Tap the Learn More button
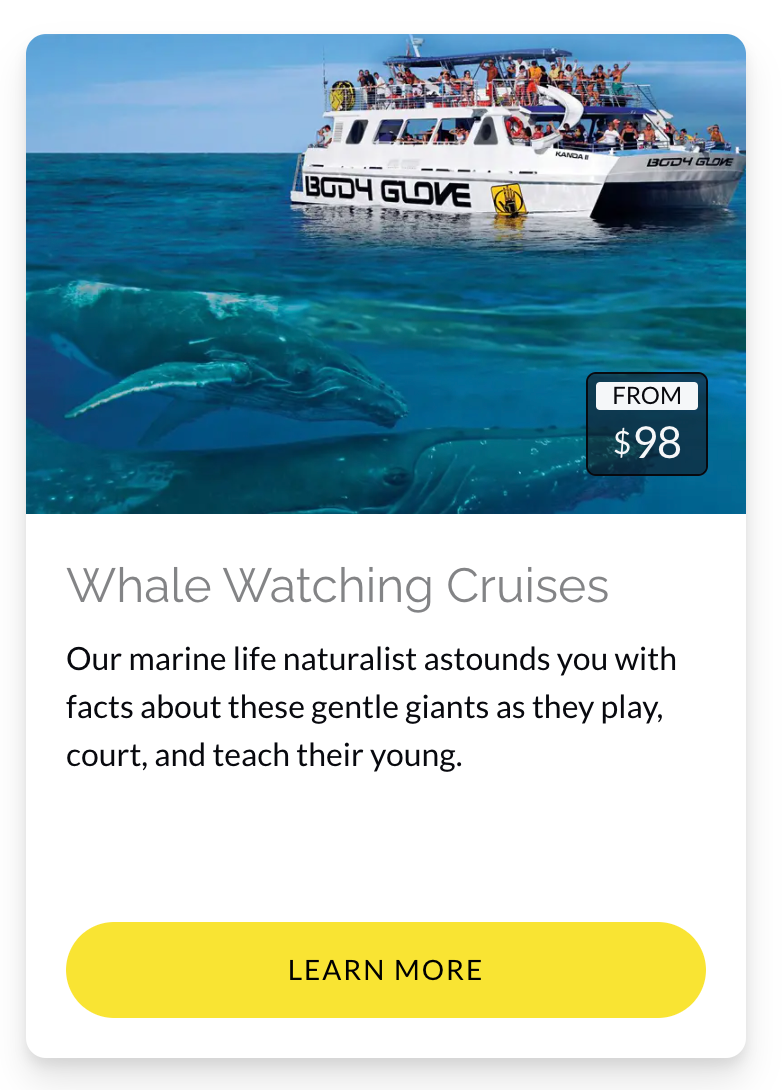Viewport: 782px width, 1090px height. click(385, 970)
